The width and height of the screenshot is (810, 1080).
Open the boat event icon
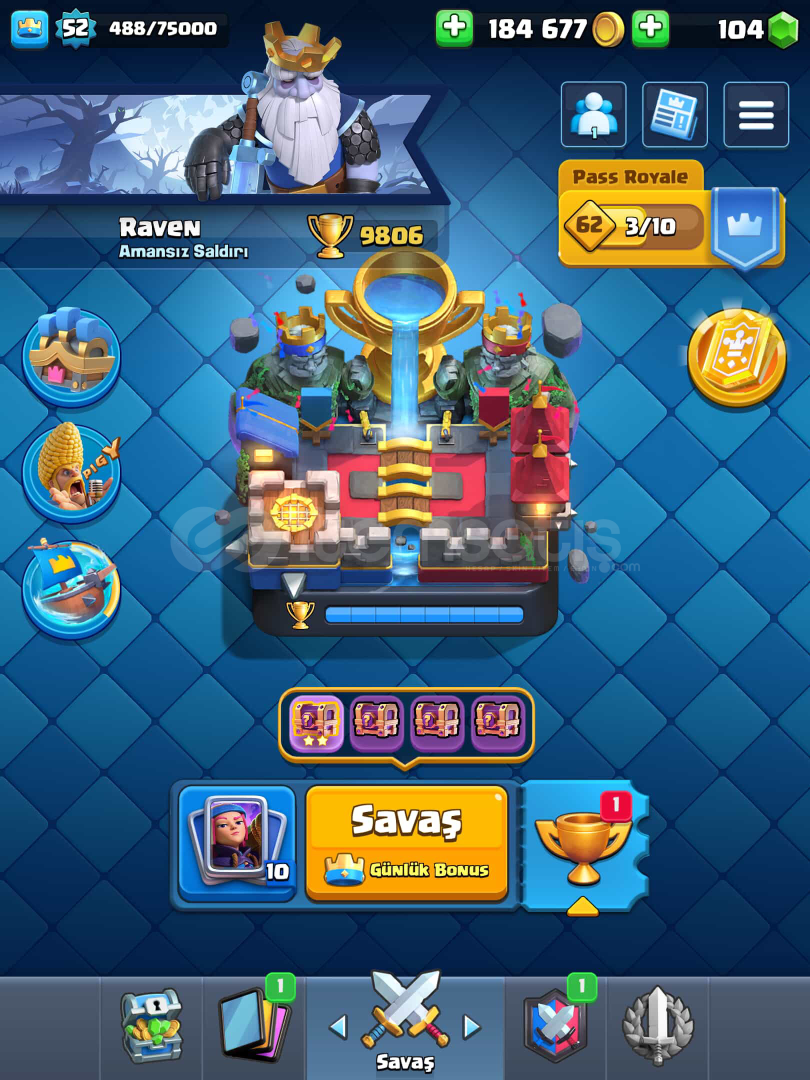pos(72,589)
